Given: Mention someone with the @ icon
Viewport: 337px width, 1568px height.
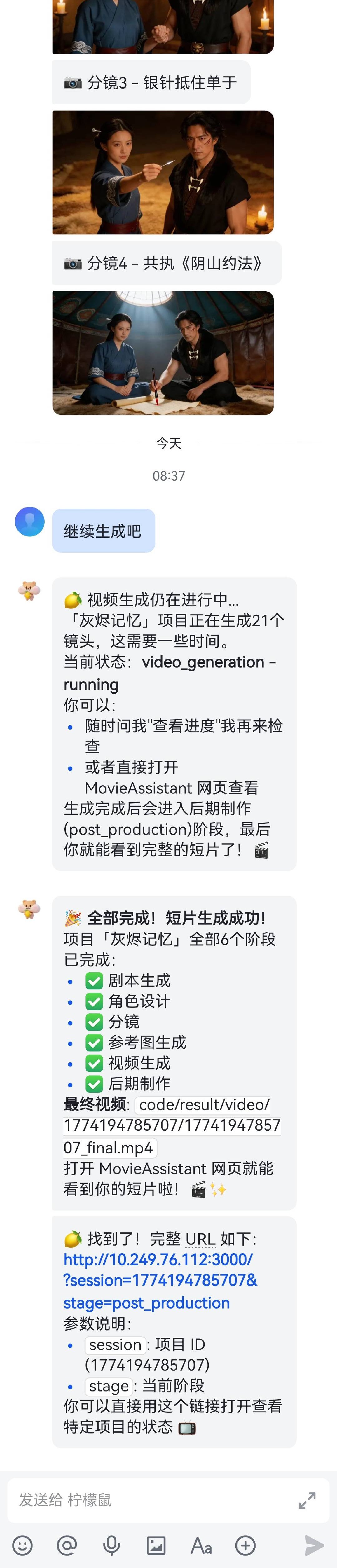Looking at the screenshot, I should click(x=67, y=1545).
